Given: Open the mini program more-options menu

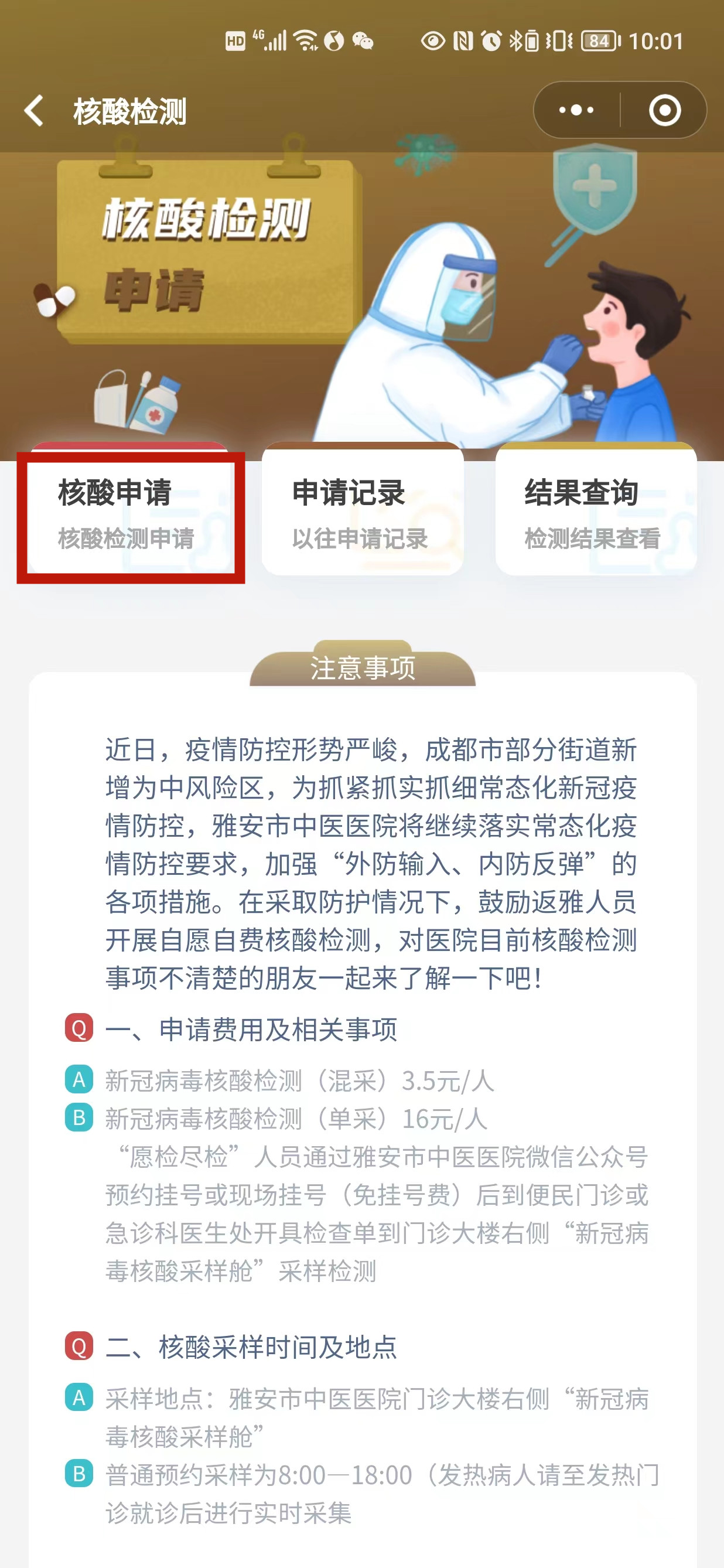Looking at the screenshot, I should (576, 110).
